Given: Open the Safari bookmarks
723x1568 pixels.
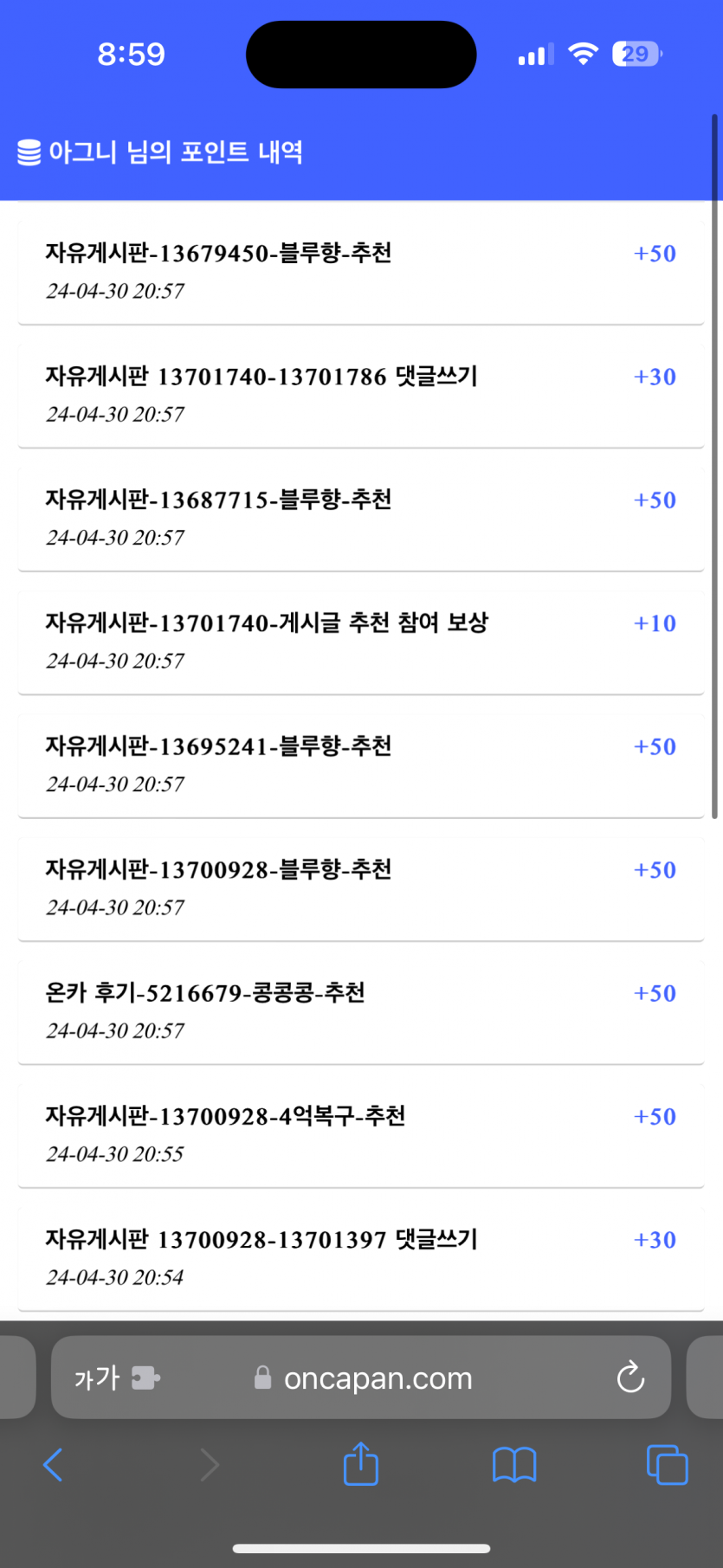Looking at the screenshot, I should click(x=514, y=1465).
